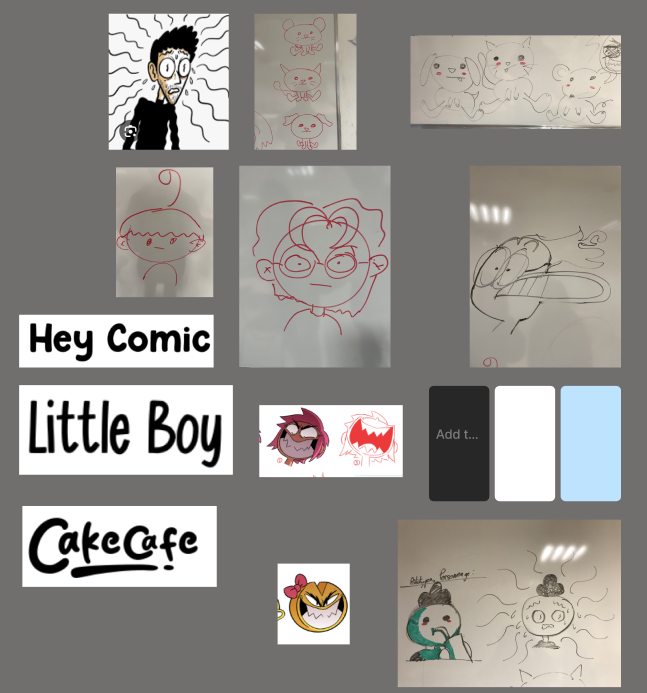Open the wide whiteboard photo of three animals
Screen dimensions: 647x693
(x=515, y=82)
